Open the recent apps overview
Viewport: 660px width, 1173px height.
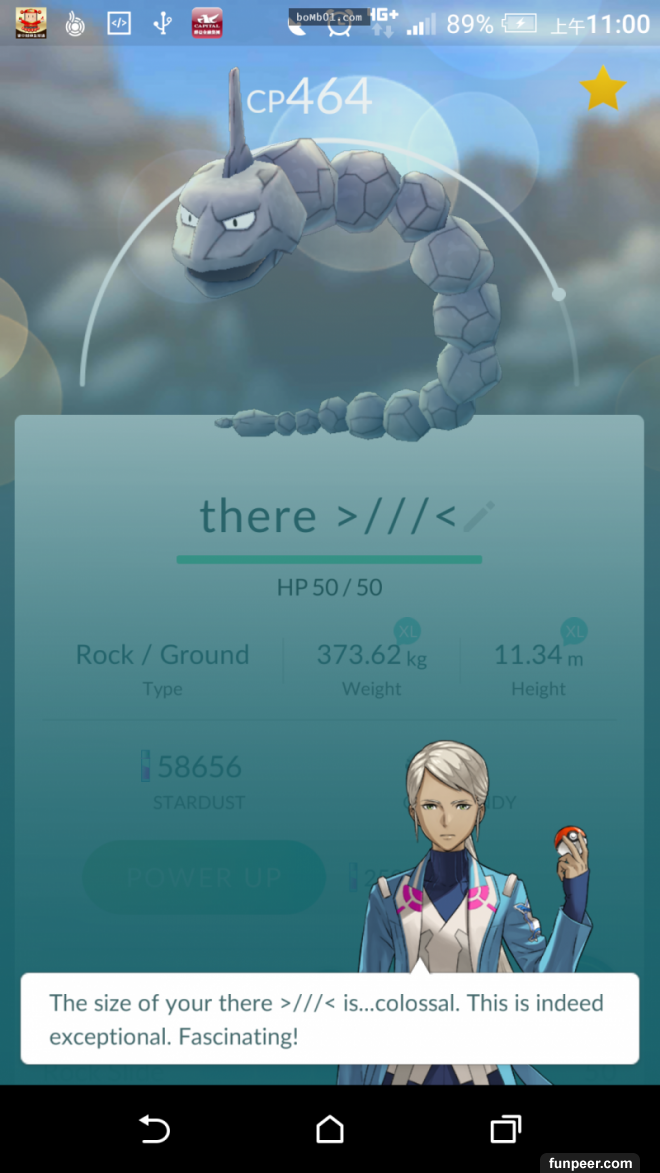tap(506, 1129)
